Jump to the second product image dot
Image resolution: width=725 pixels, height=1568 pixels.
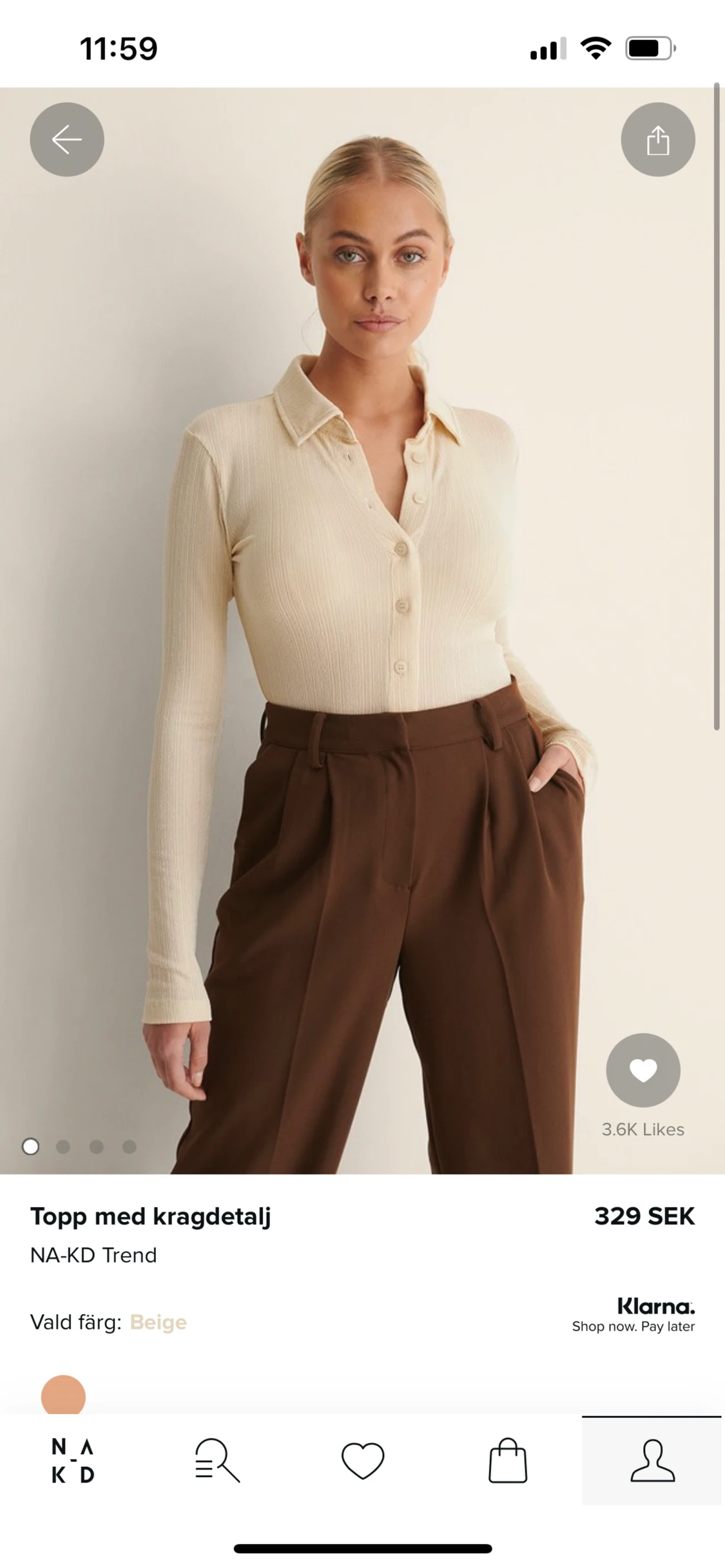(63, 1147)
